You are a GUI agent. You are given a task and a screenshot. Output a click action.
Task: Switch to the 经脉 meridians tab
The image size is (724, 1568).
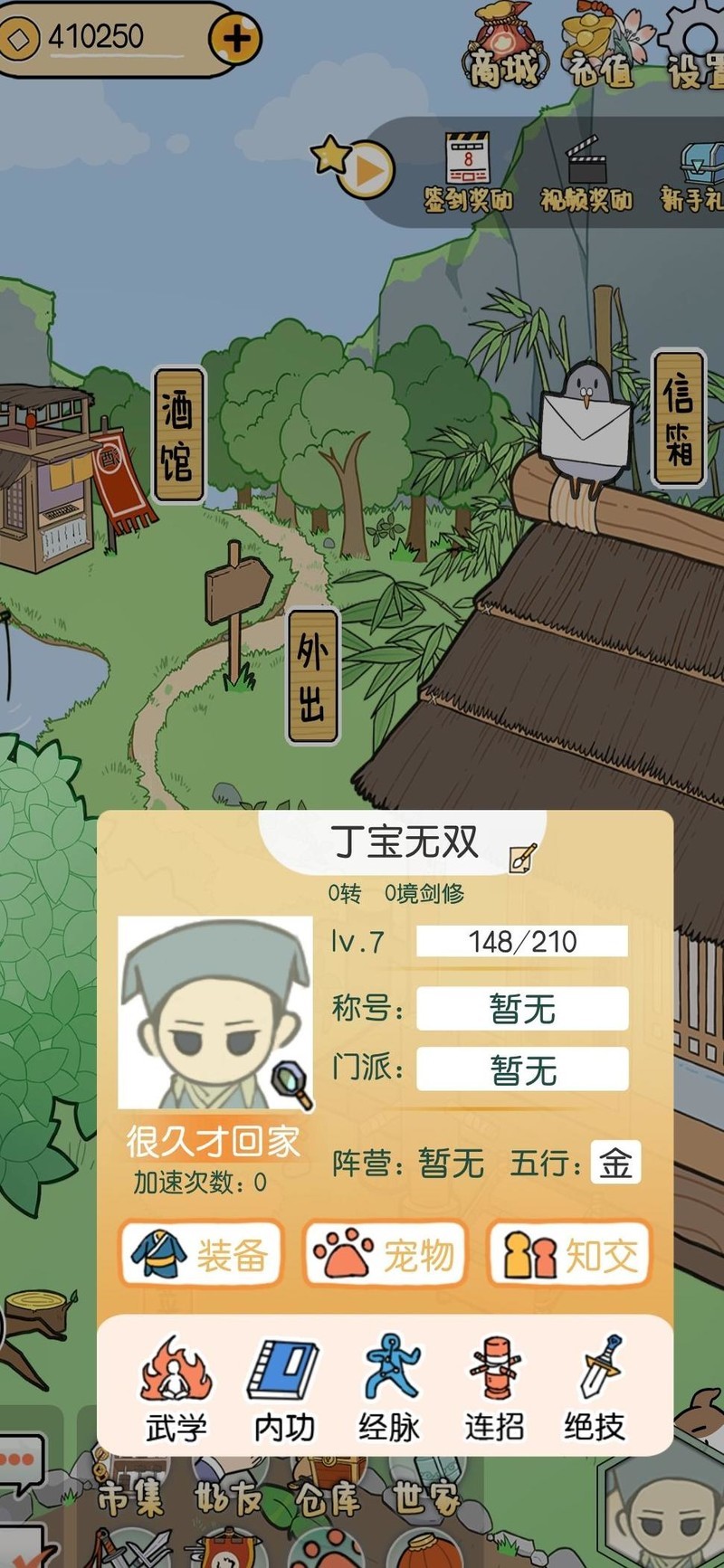[x=389, y=1389]
